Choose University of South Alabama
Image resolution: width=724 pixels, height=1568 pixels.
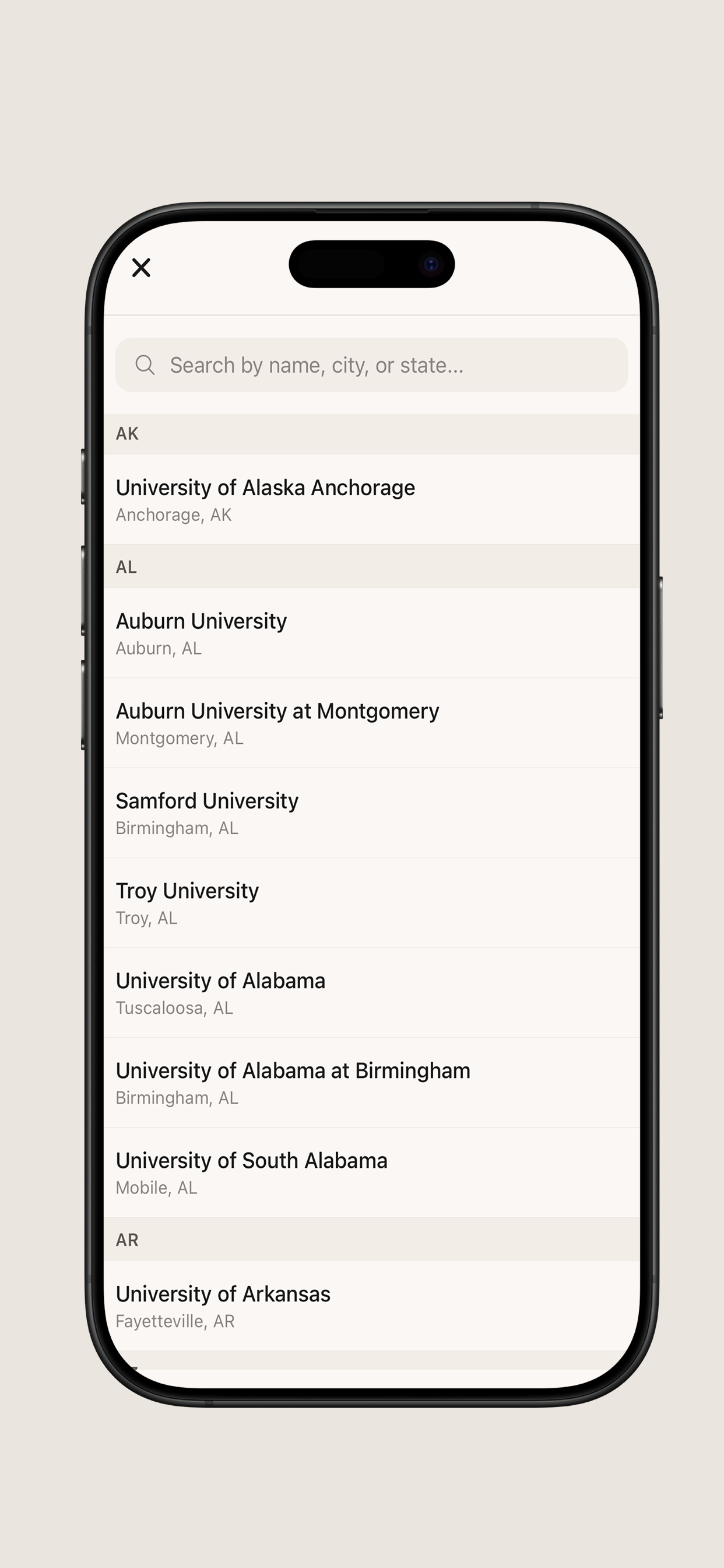pos(371,1173)
